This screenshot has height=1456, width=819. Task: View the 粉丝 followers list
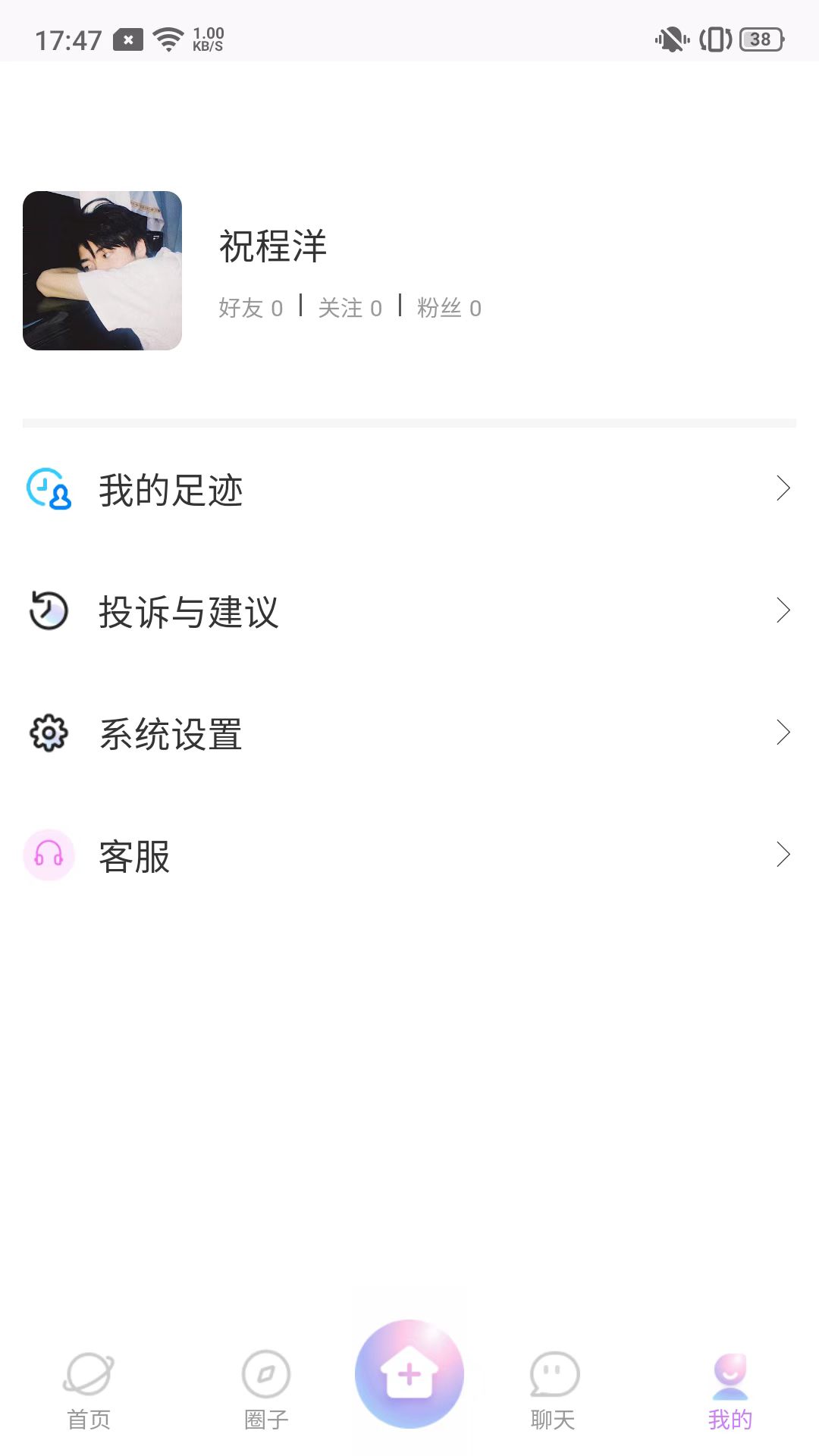(449, 308)
